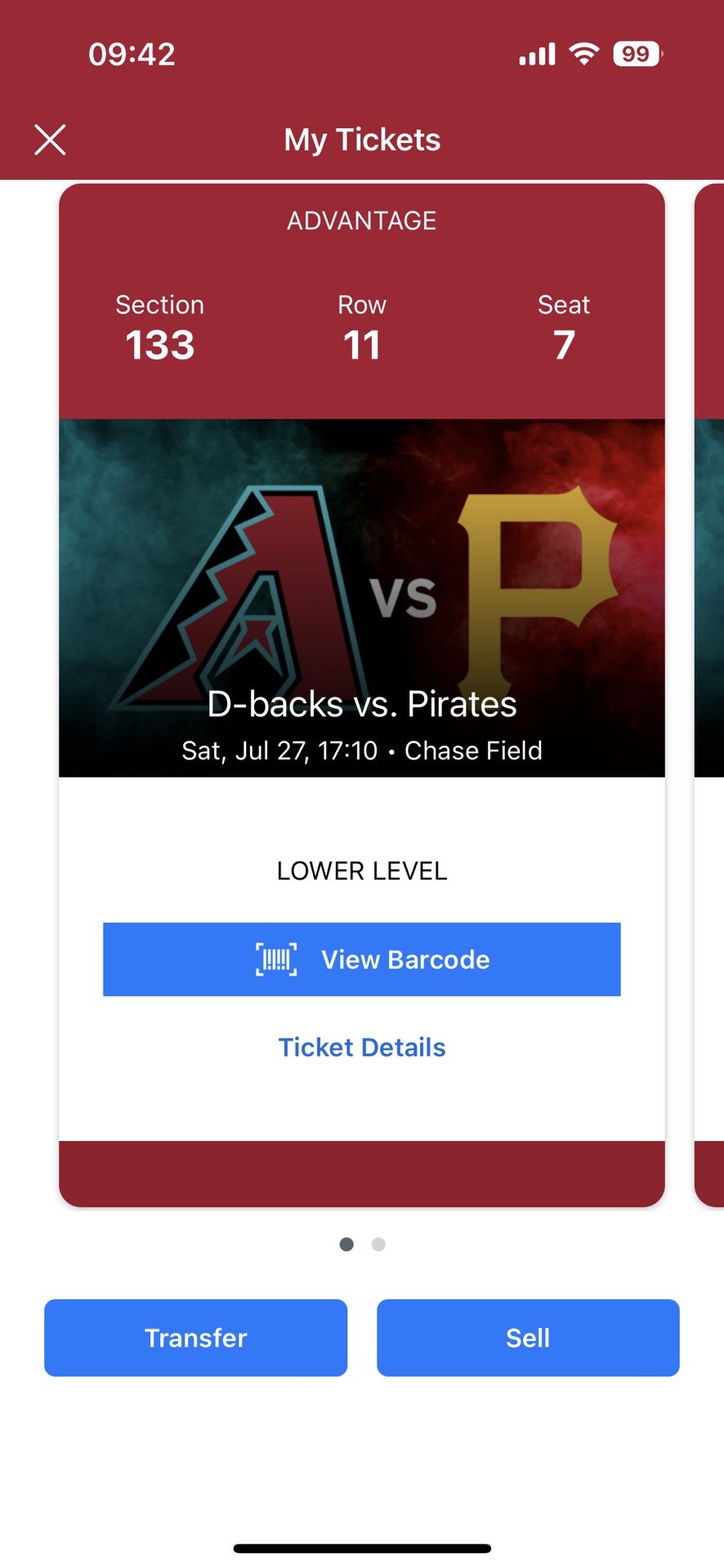Select the second page indicator dot
Viewport: 724px width, 1568px height.
(x=378, y=1244)
